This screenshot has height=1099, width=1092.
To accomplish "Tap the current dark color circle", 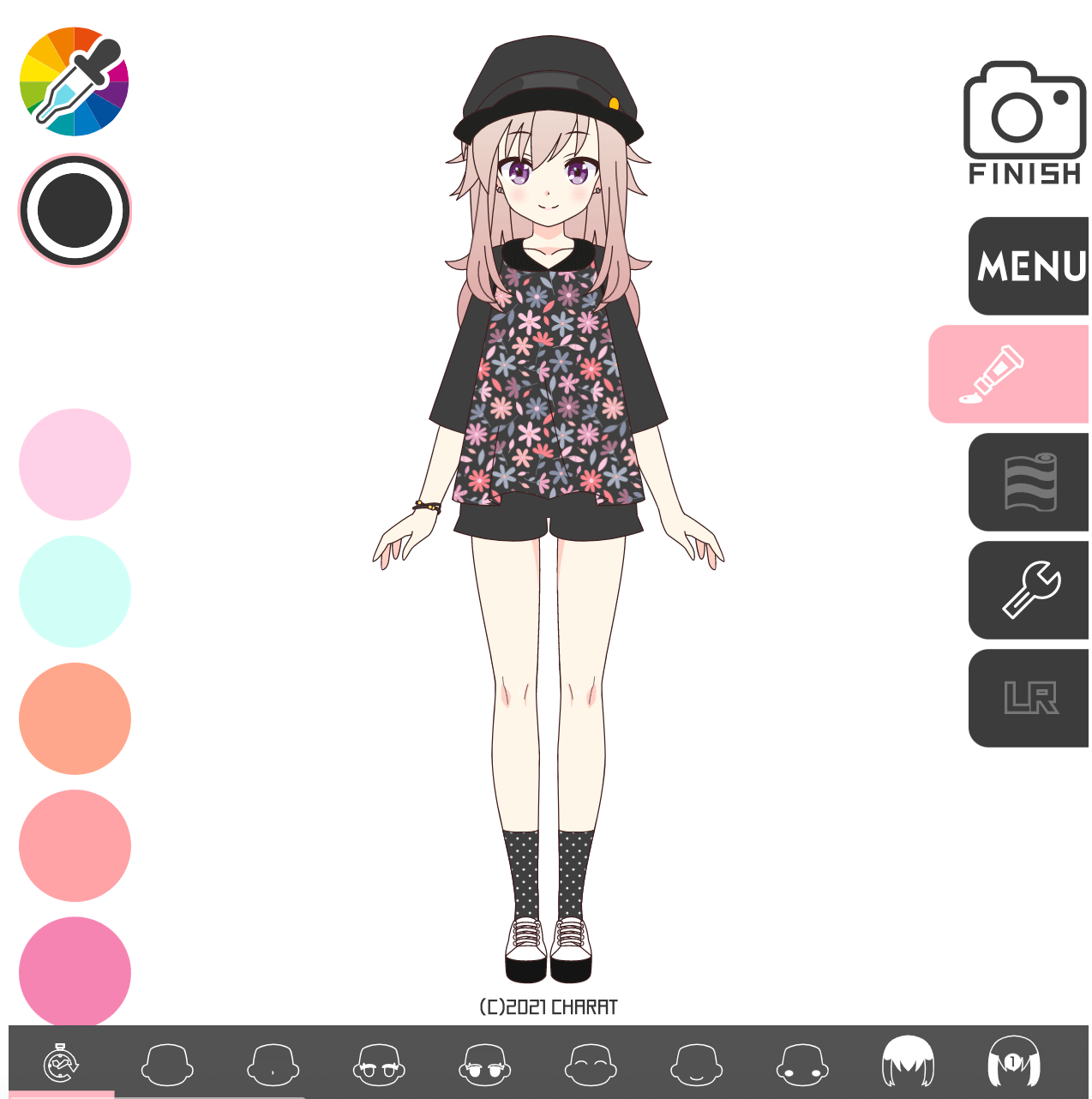I will coord(75,210).
